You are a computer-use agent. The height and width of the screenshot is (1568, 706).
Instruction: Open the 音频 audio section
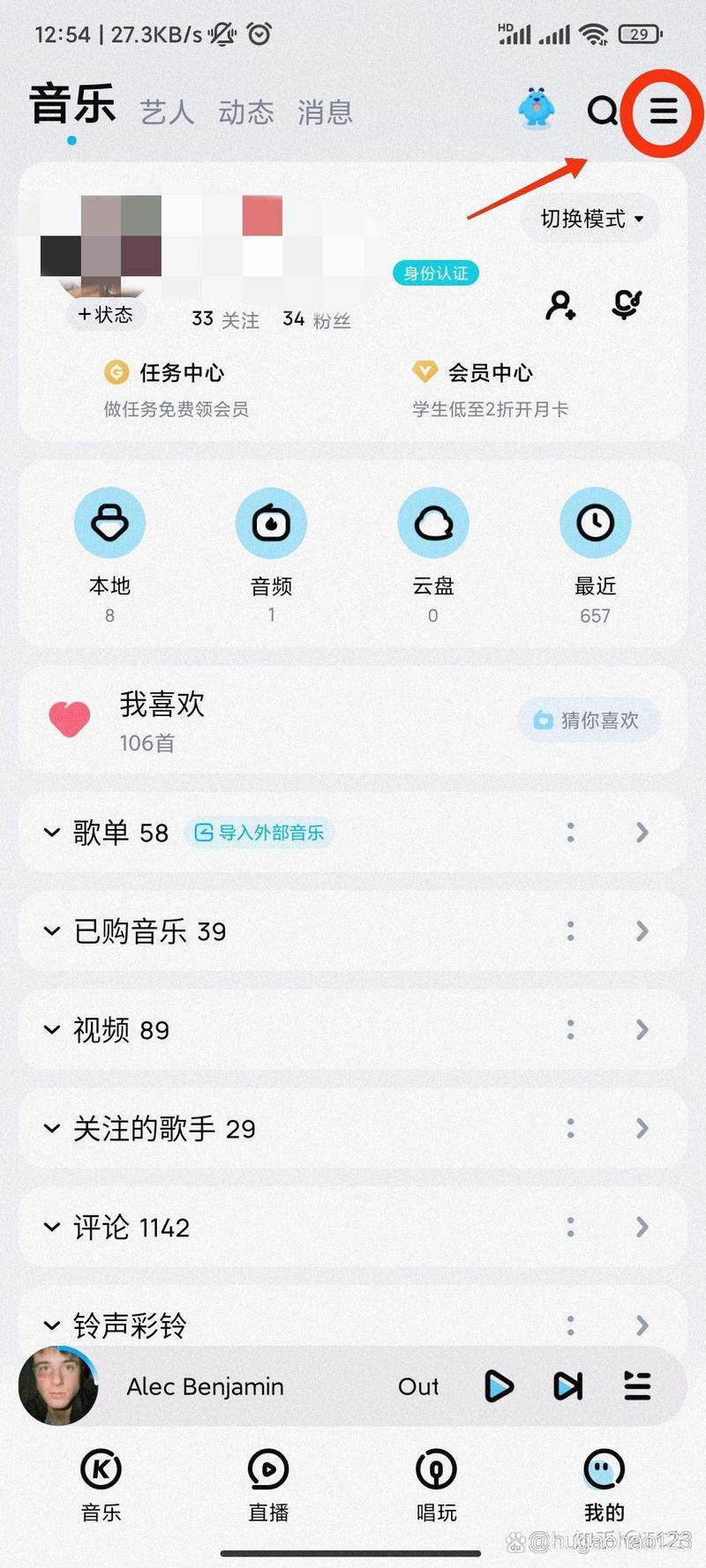click(x=271, y=523)
